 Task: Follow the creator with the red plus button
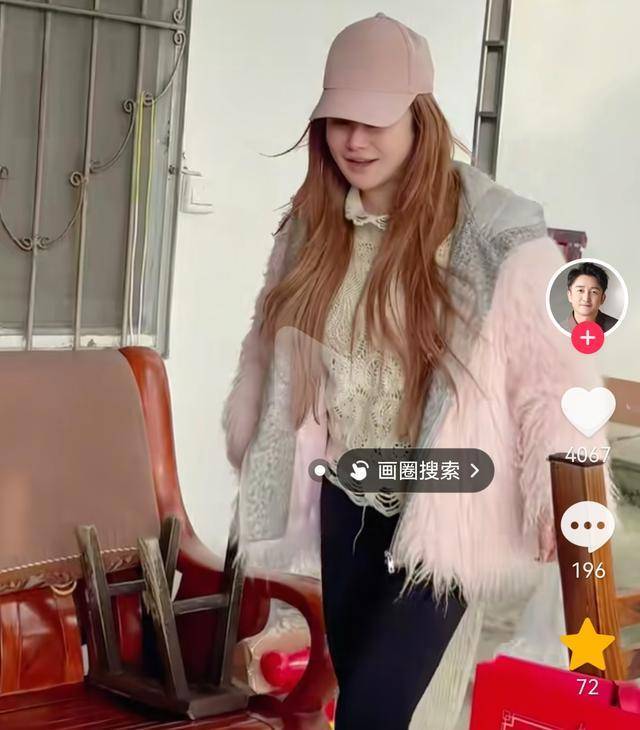pos(587,338)
